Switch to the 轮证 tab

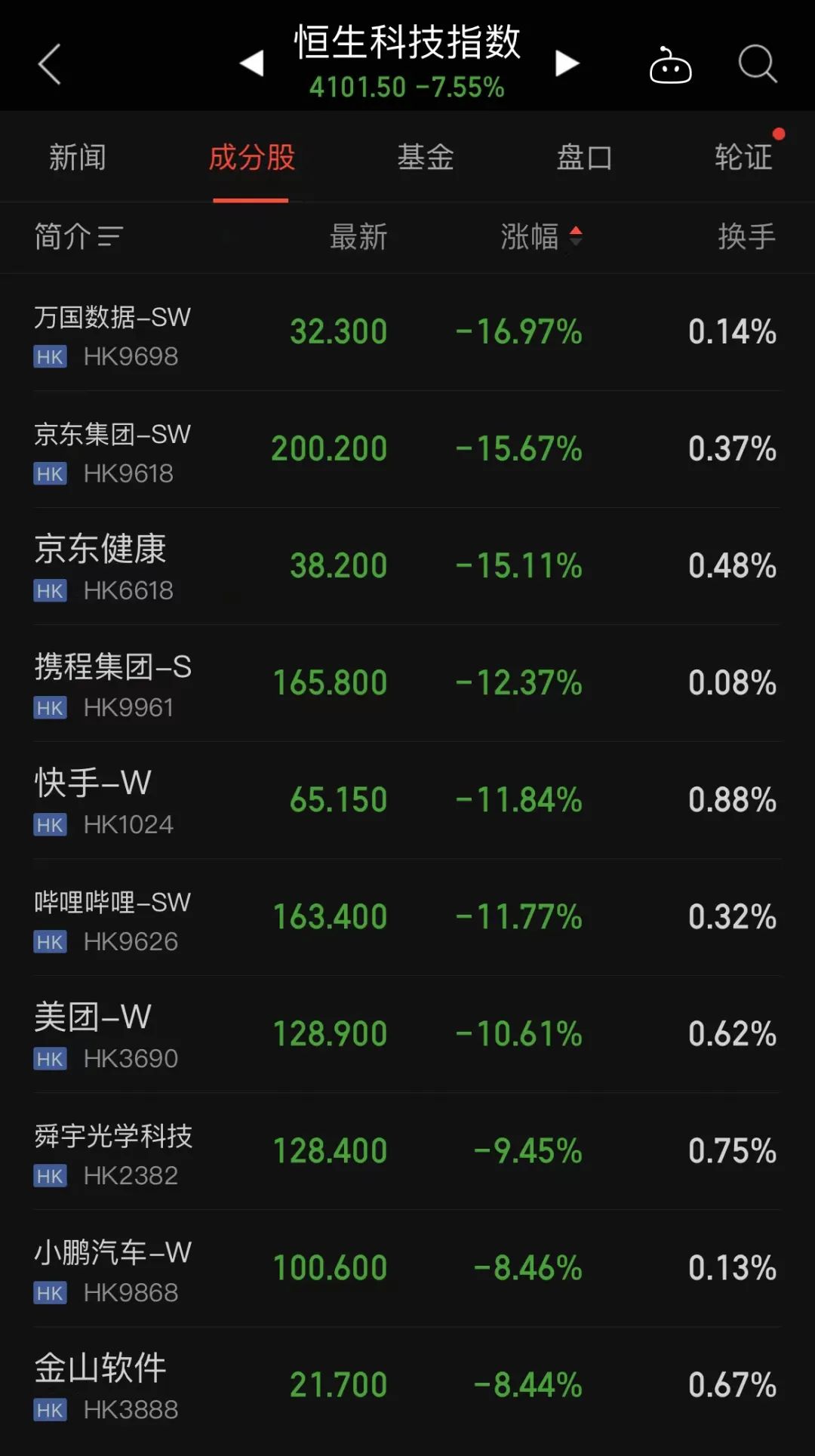click(x=743, y=158)
